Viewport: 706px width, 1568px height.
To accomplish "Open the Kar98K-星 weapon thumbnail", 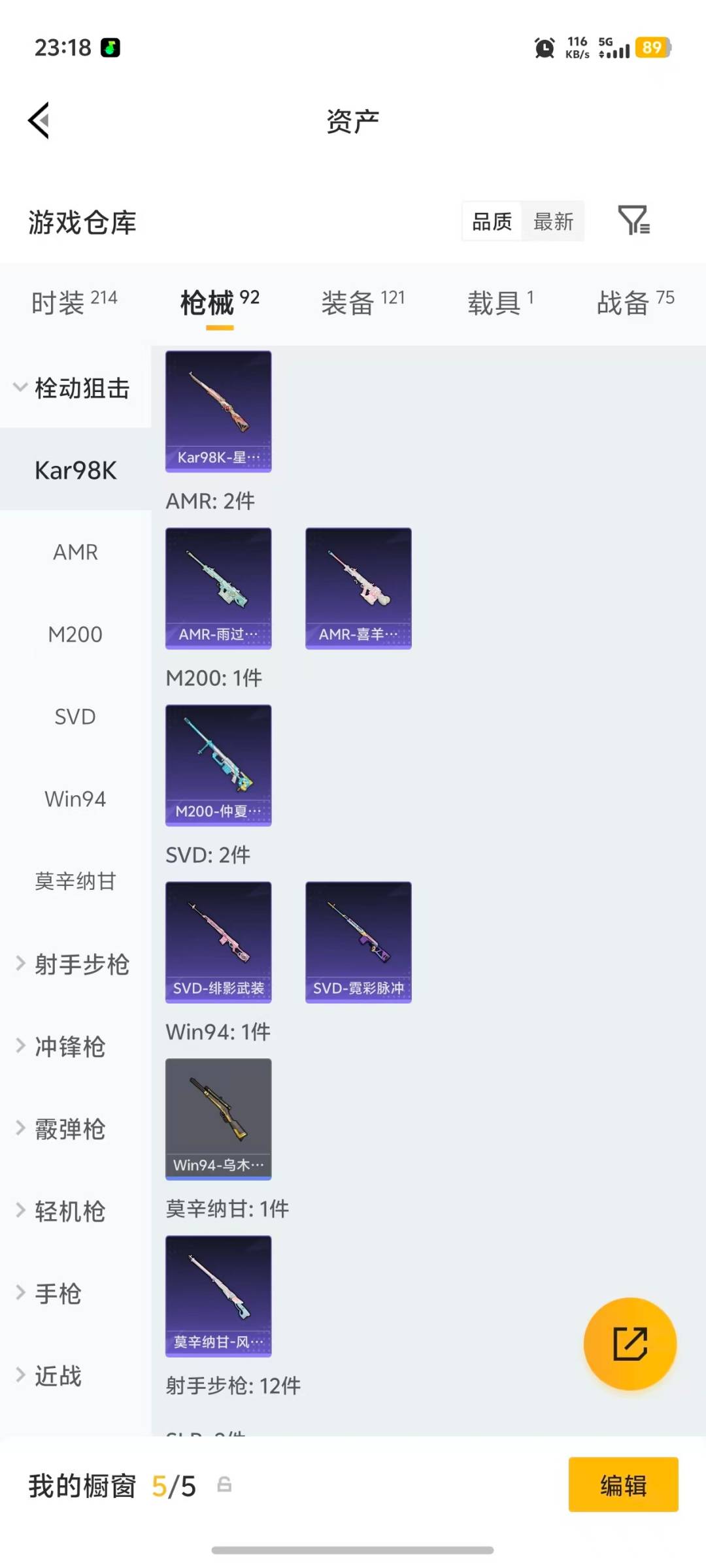I will click(218, 410).
